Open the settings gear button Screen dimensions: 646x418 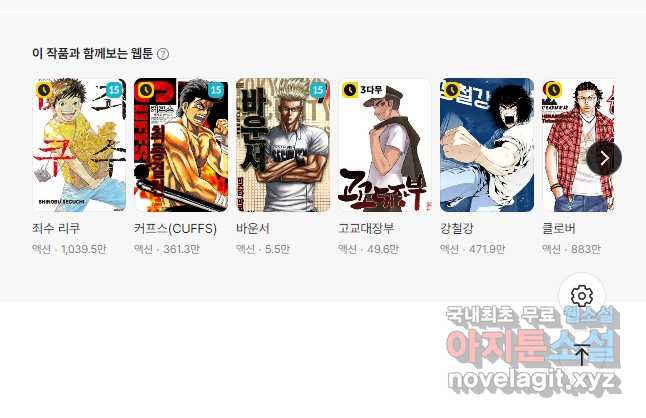pos(582,296)
